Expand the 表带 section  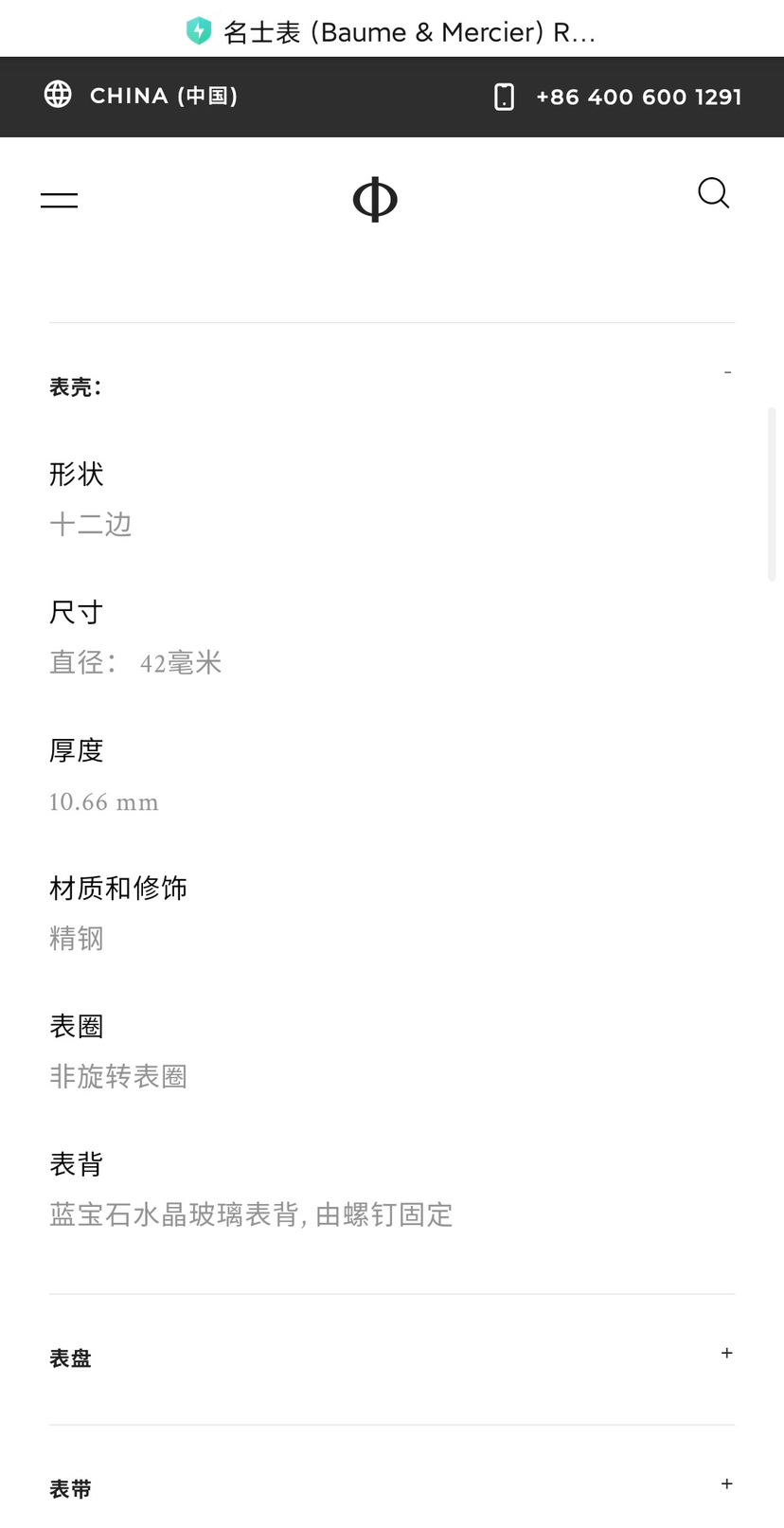(x=726, y=1484)
